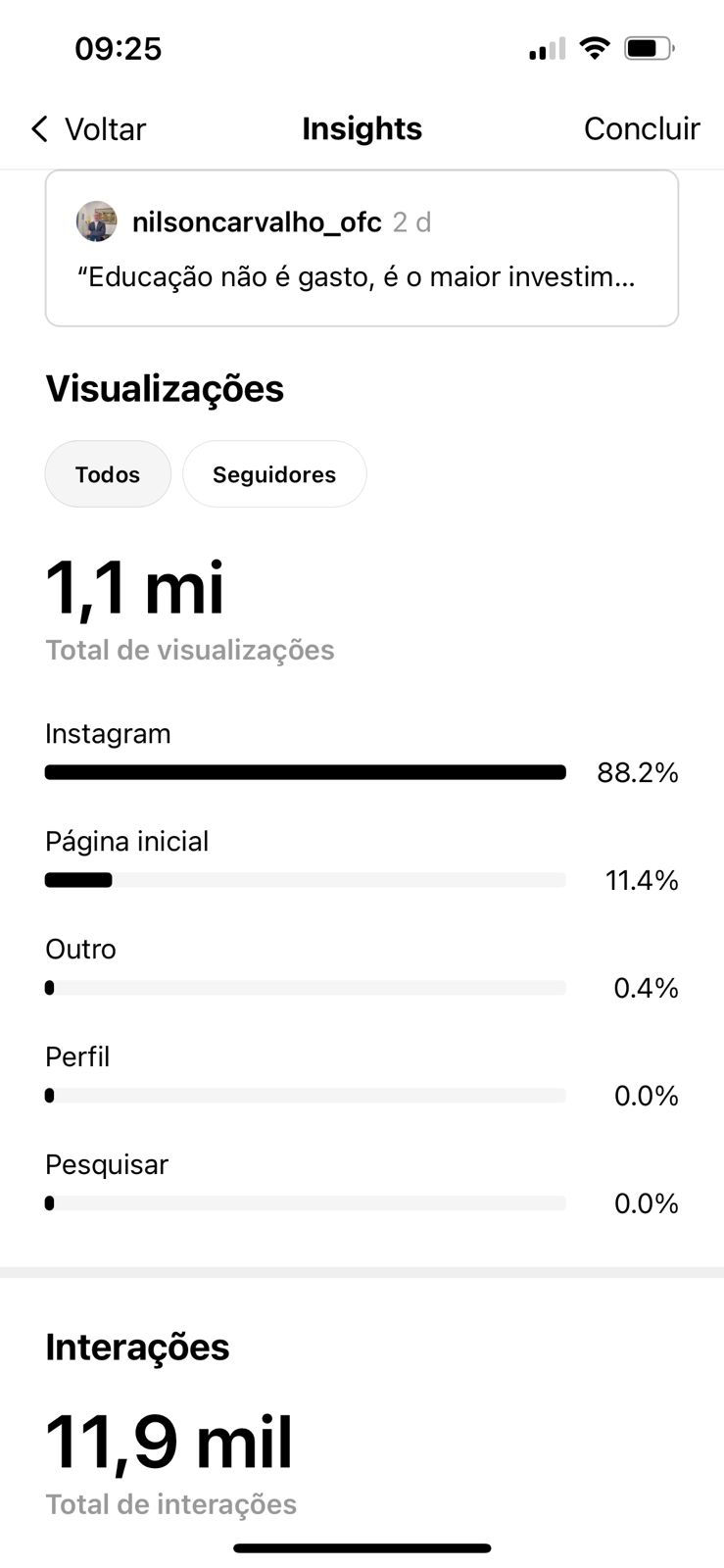Image resolution: width=724 pixels, height=1568 pixels.
Task: Switch to the Seguidores filter
Action: coord(274,474)
